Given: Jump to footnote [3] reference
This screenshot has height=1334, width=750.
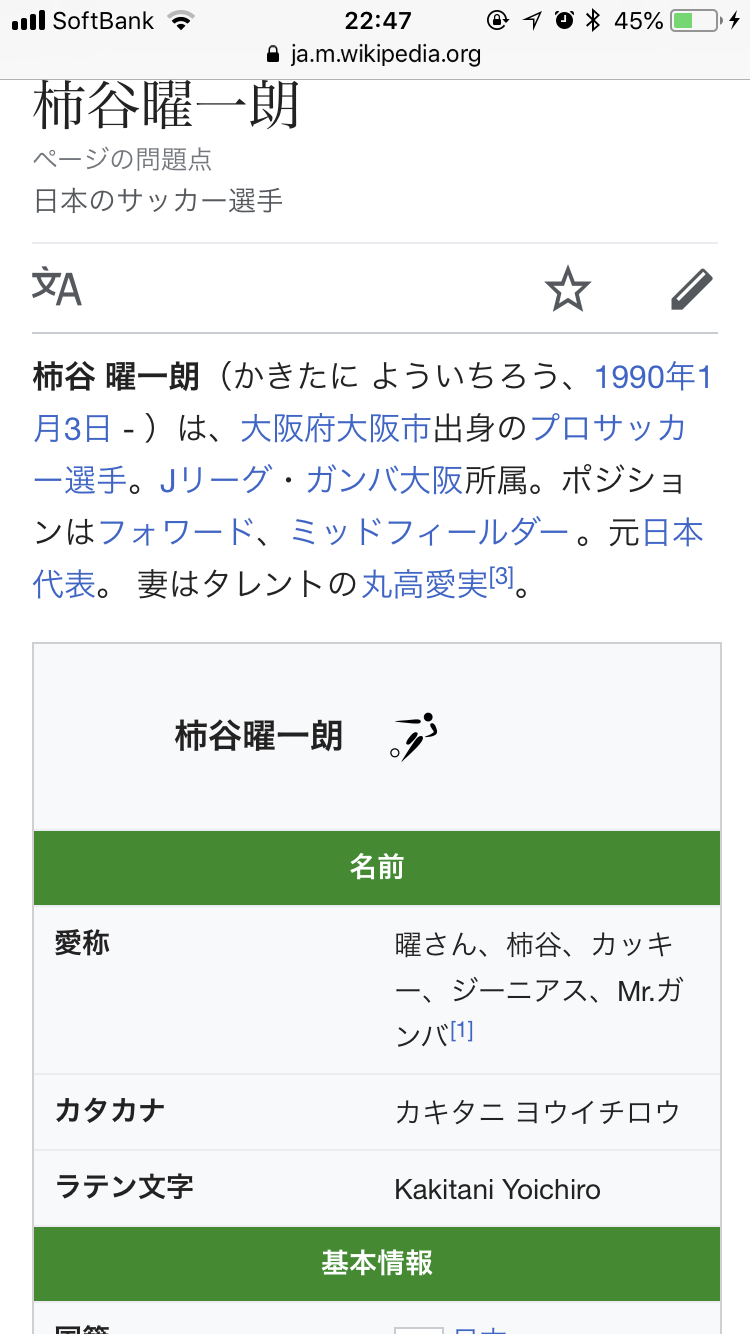Looking at the screenshot, I should [501, 577].
